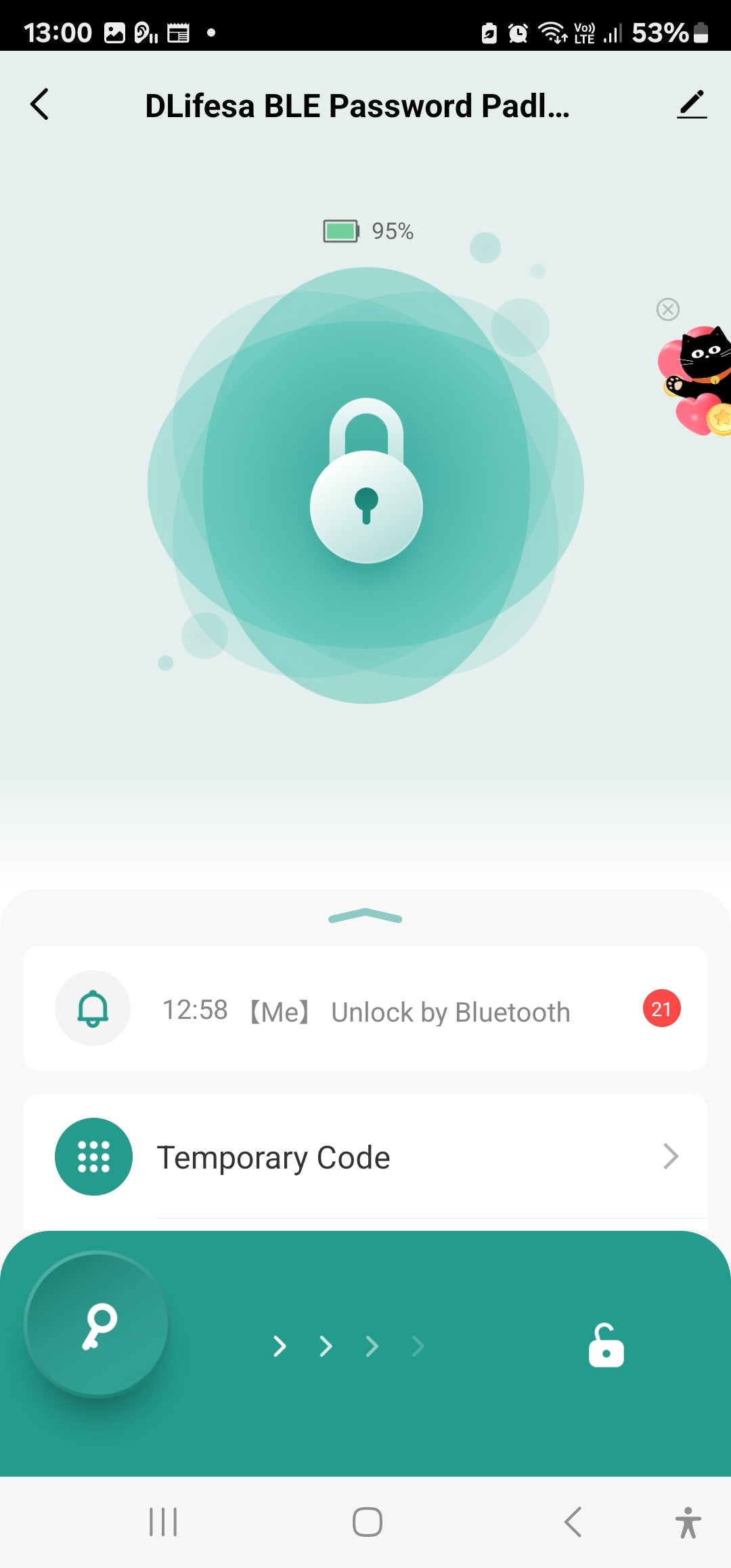Tap the round key unlock button
The height and width of the screenshot is (1568, 731).
(98, 1324)
